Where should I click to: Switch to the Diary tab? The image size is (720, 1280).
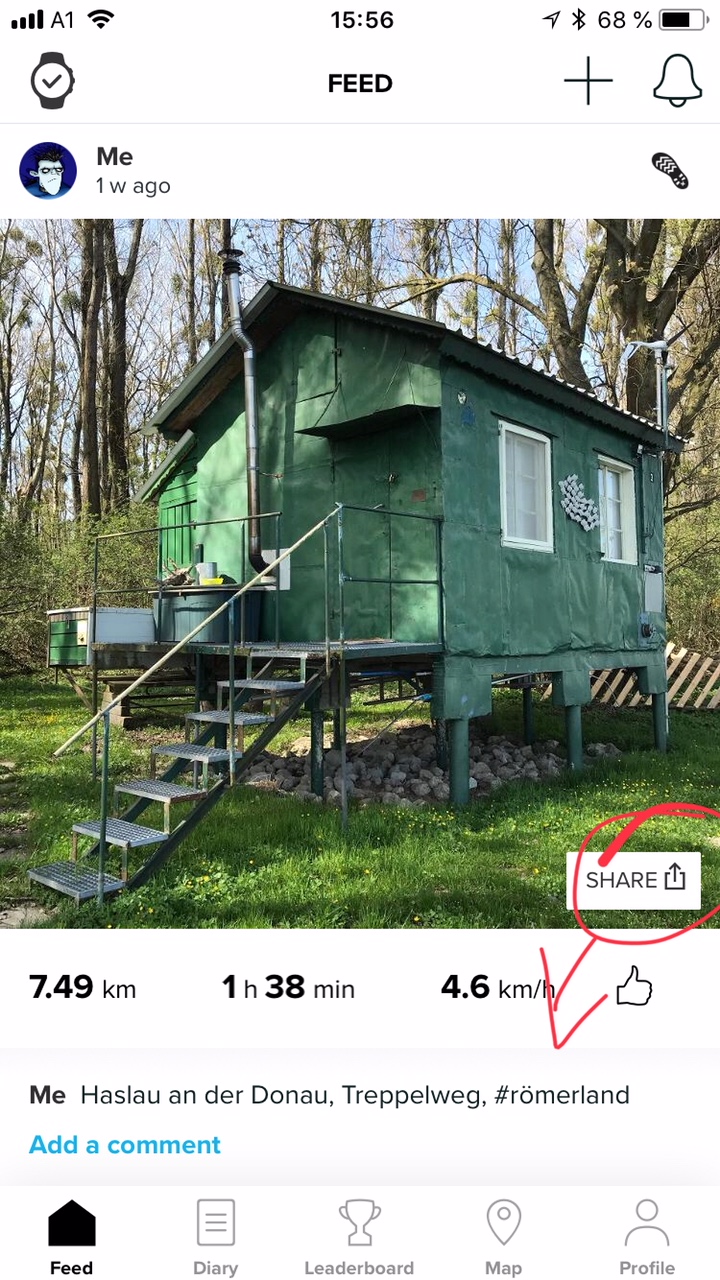coord(215,1237)
